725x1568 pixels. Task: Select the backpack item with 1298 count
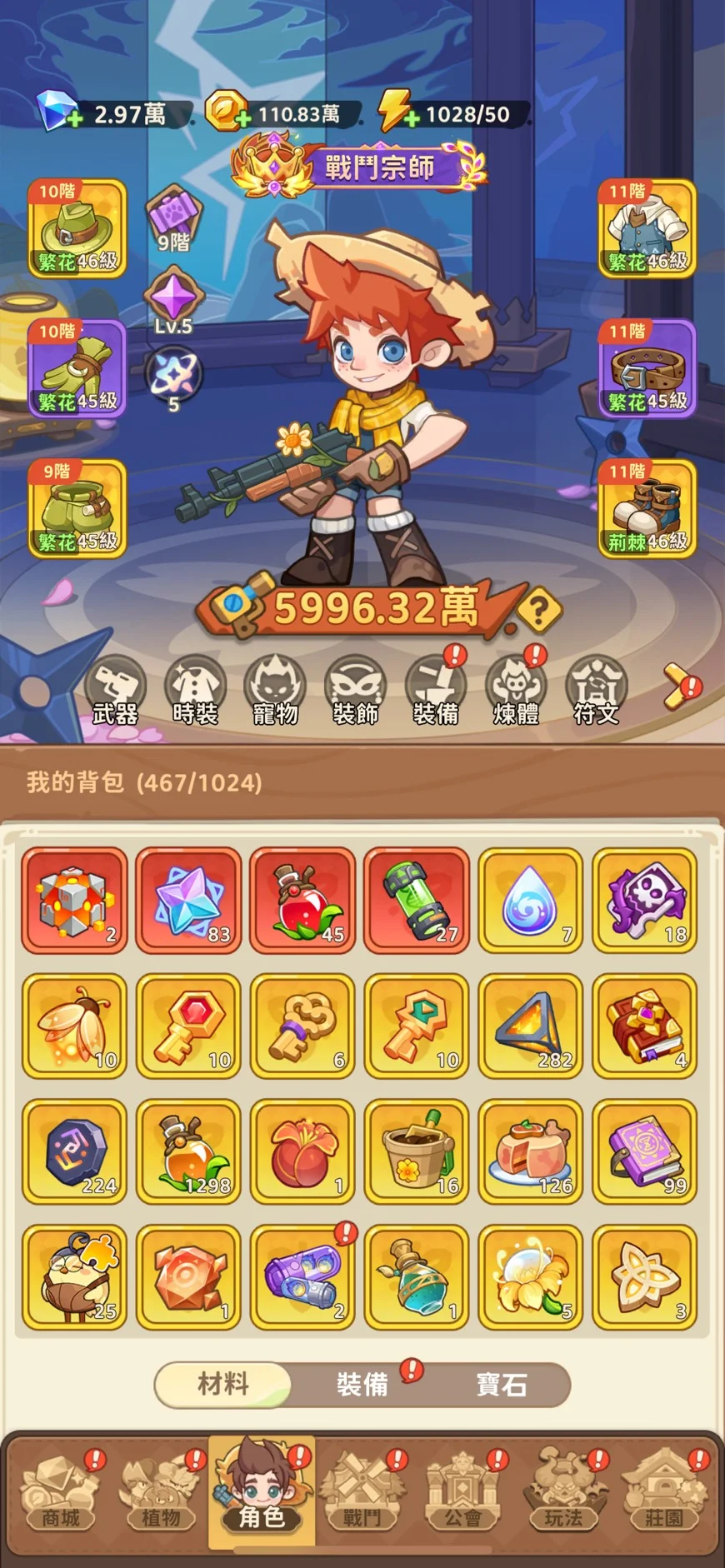(x=189, y=1152)
